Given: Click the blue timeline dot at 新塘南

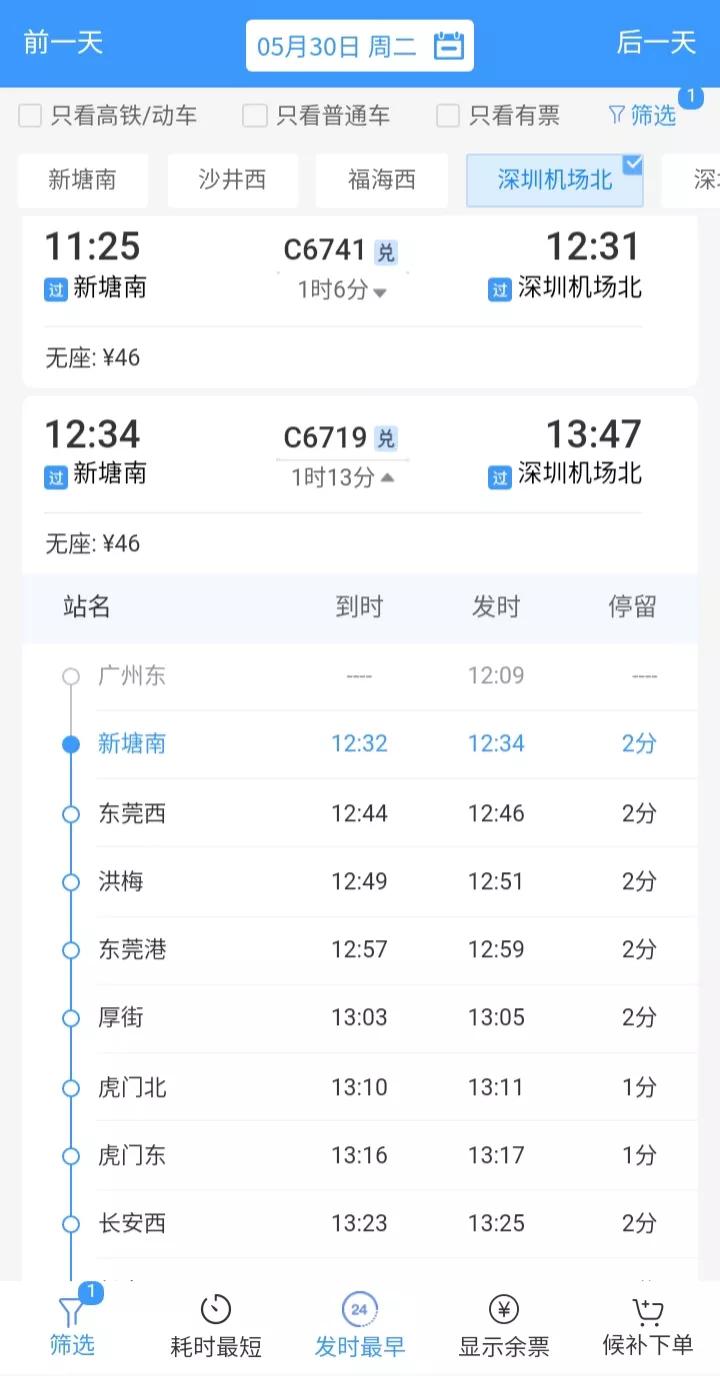Looking at the screenshot, I should pyautogui.click(x=70, y=743).
